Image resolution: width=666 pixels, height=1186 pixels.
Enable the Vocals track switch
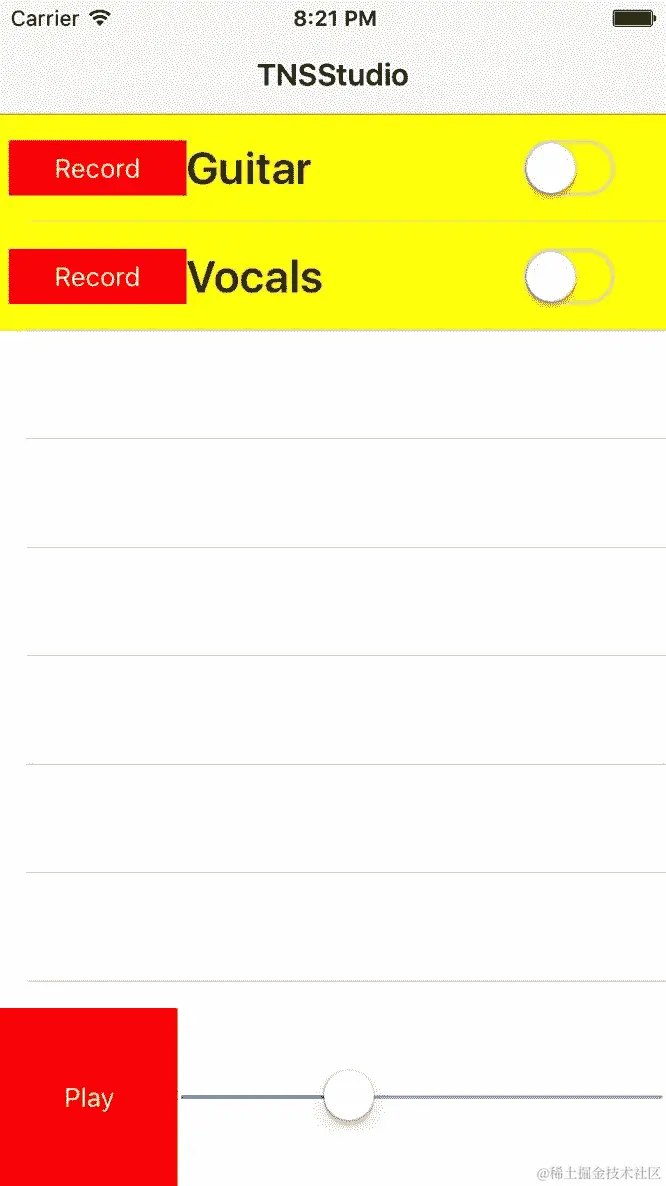tap(568, 276)
